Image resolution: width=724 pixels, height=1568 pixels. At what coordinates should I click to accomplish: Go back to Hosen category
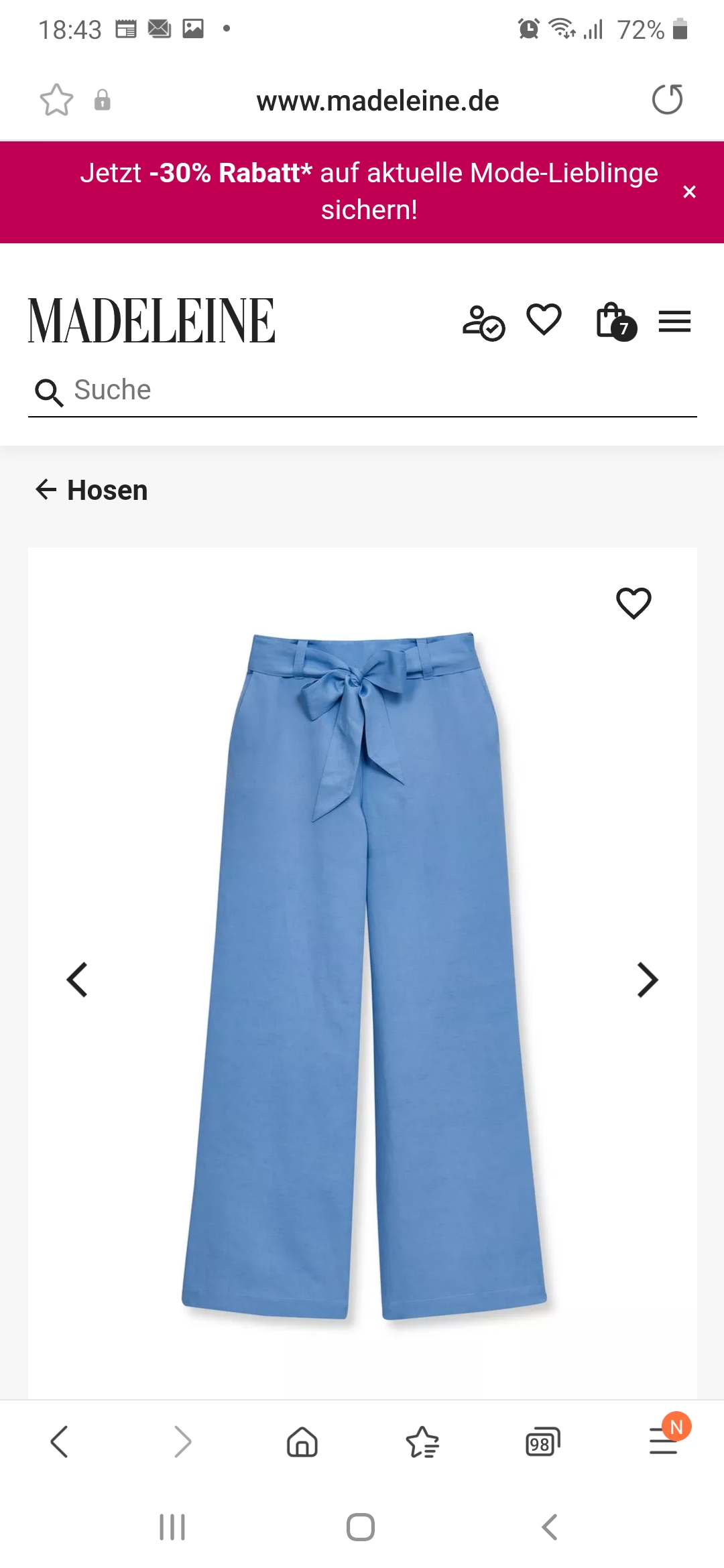pos(92,490)
